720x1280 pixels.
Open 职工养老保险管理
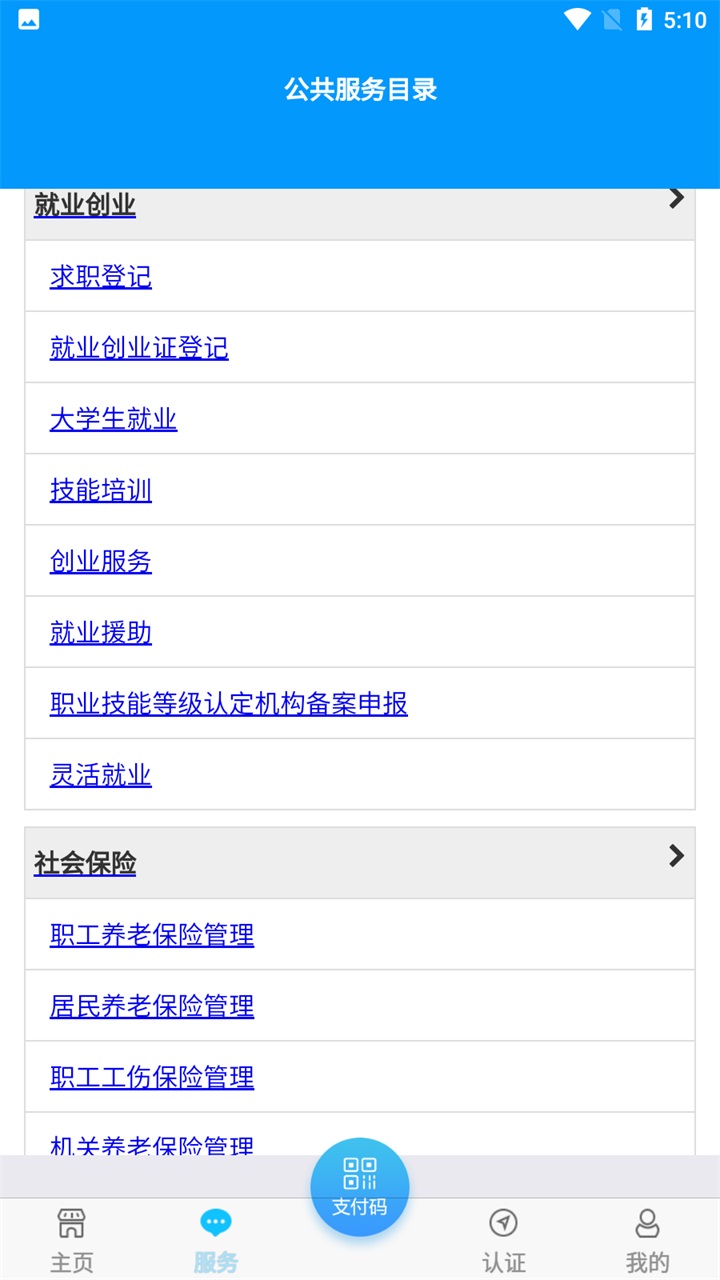tap(151, 935)
